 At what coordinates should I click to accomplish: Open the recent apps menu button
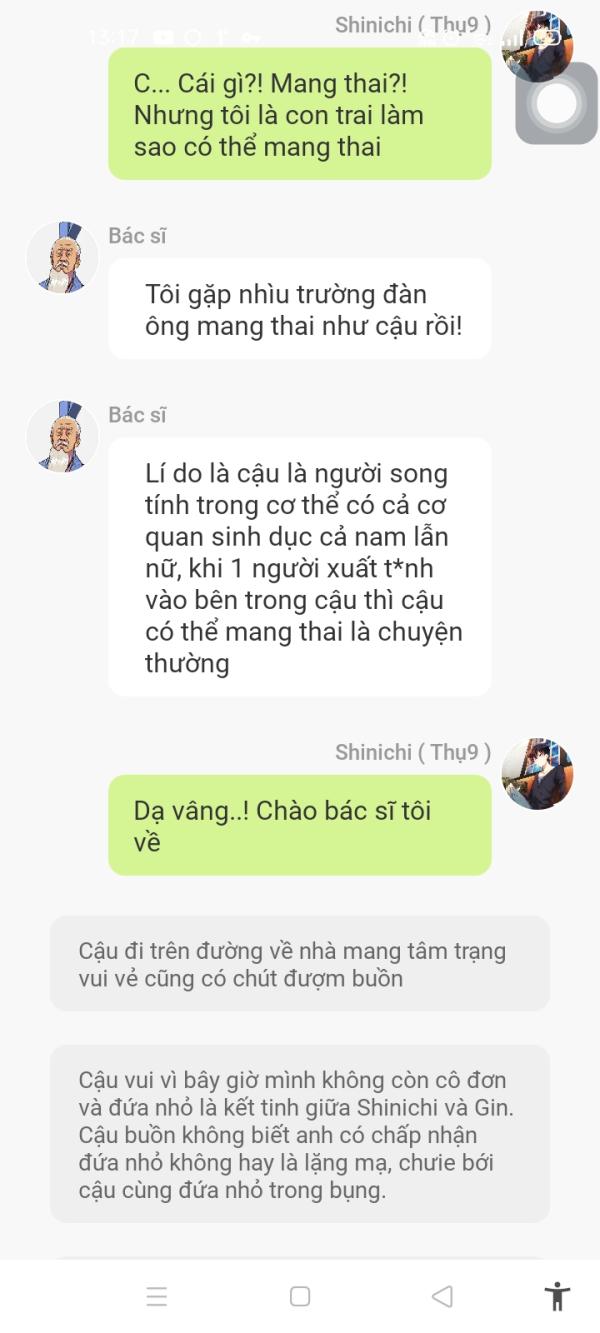(x=157, y=1297)
